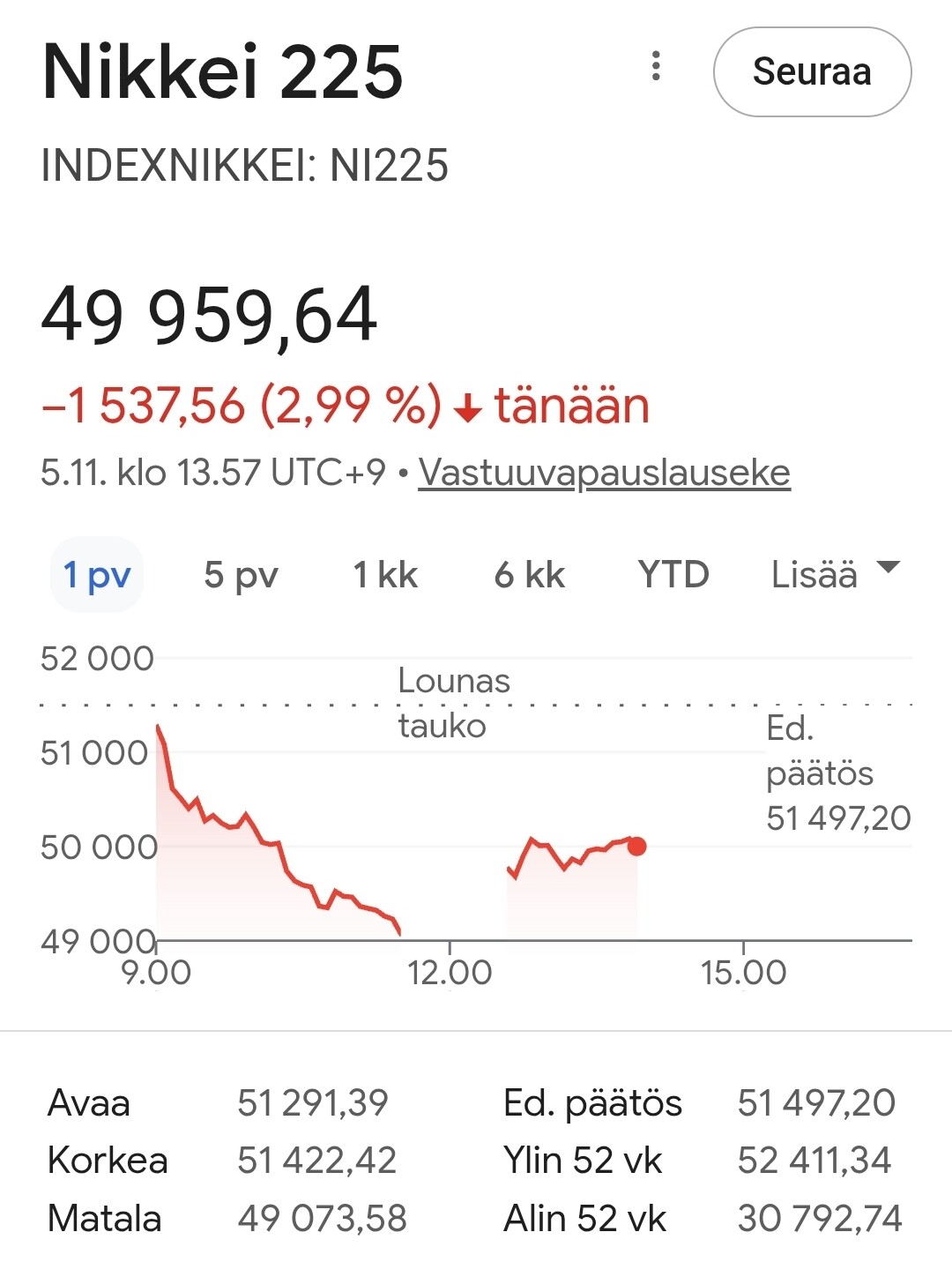The width and height of the screenshot is (952, 1262).
Task: Select the 1 pv chart range
Action: coord(97,575)
